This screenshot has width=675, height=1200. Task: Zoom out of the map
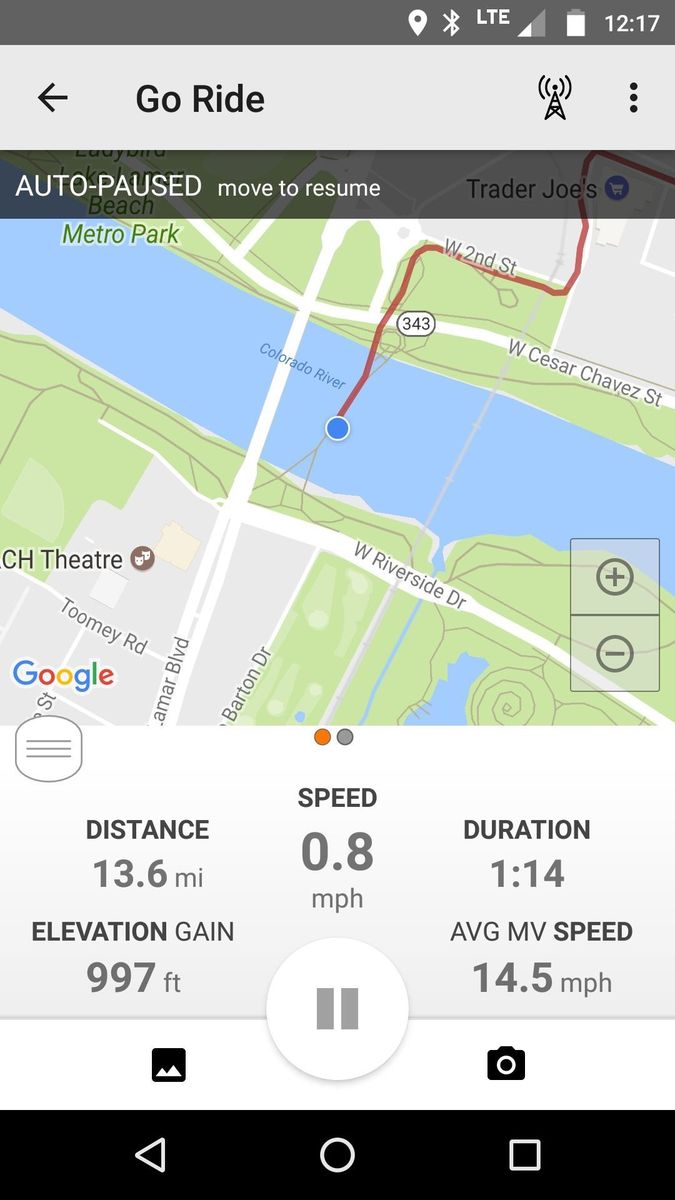pyautogui.click(x=614, y=654)
